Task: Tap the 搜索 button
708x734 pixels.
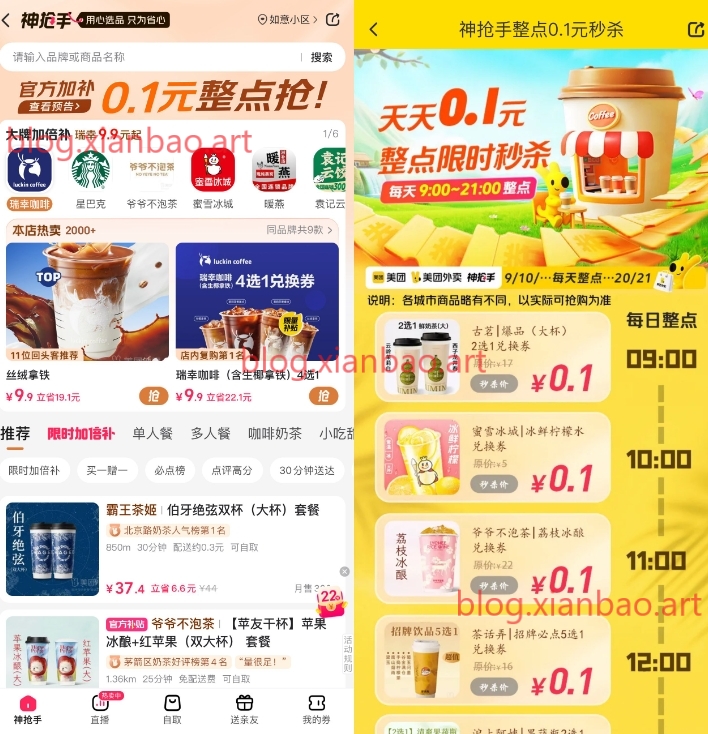Action: (x=321, y=57)
